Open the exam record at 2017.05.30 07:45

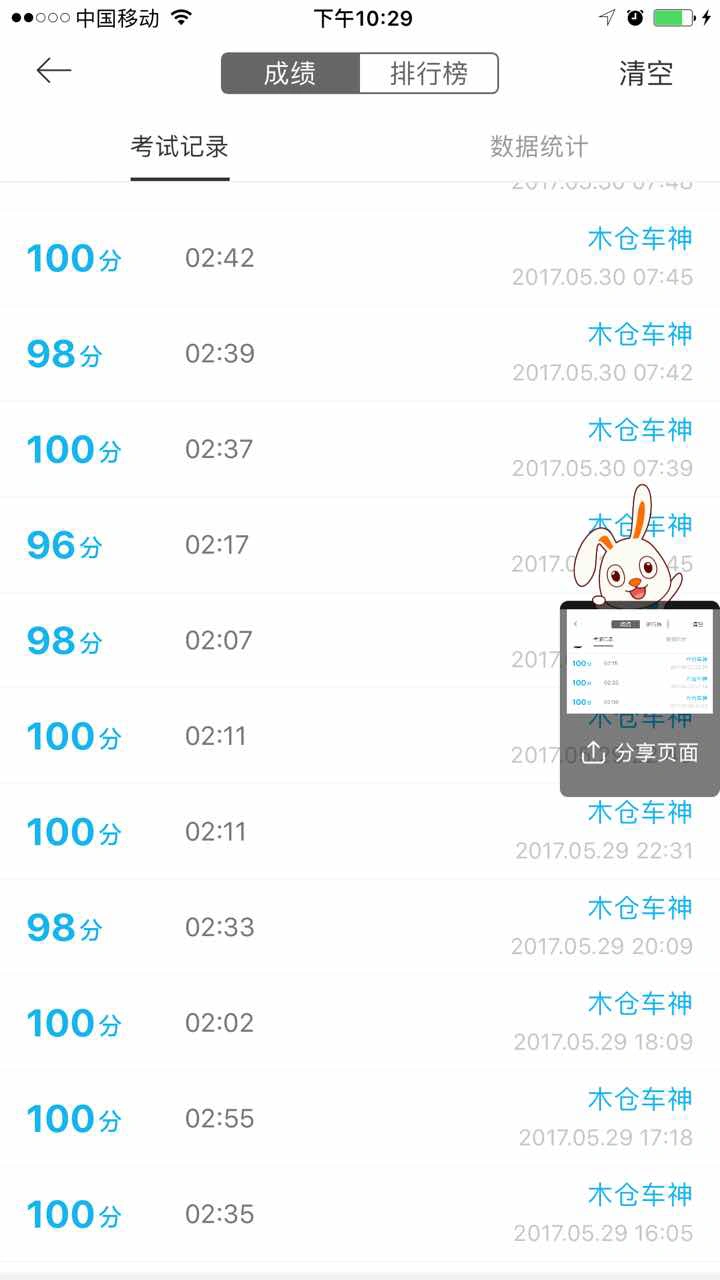click(x=360, y=258)
